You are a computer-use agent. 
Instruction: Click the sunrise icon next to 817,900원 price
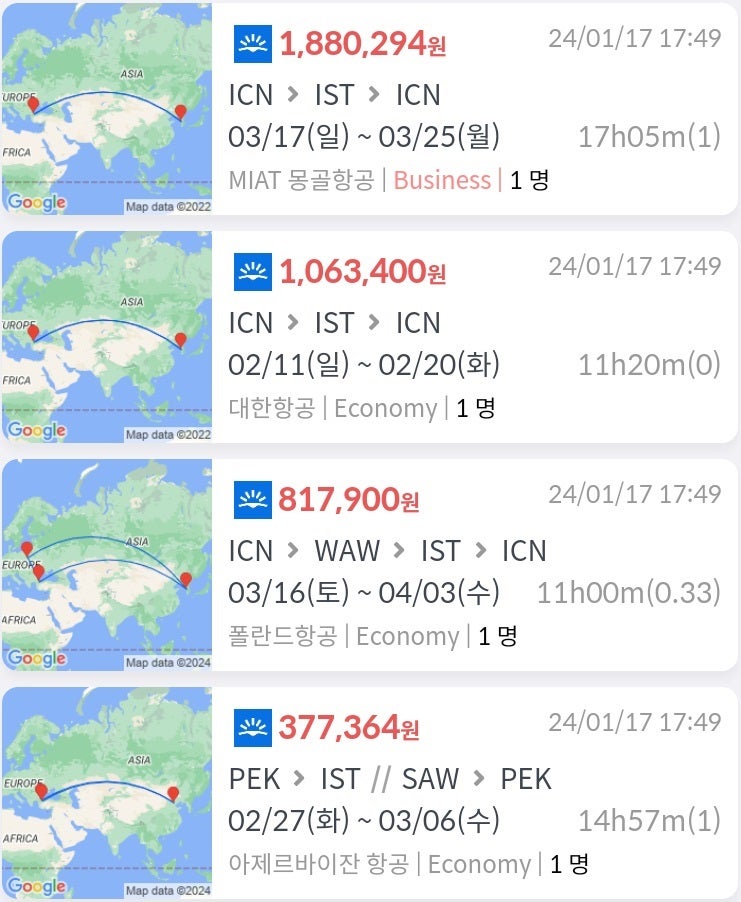(x=251, y=498)
